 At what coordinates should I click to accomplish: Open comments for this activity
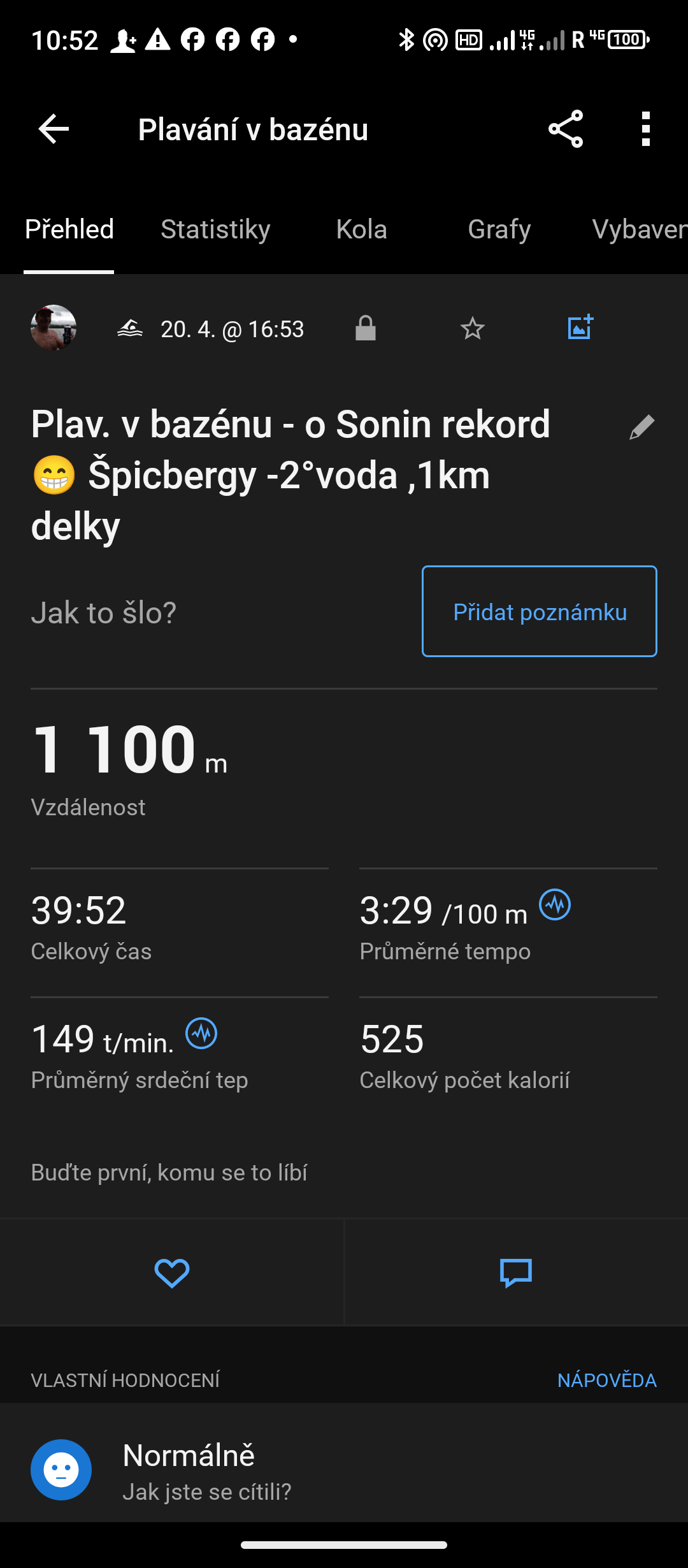(516, 1274)
